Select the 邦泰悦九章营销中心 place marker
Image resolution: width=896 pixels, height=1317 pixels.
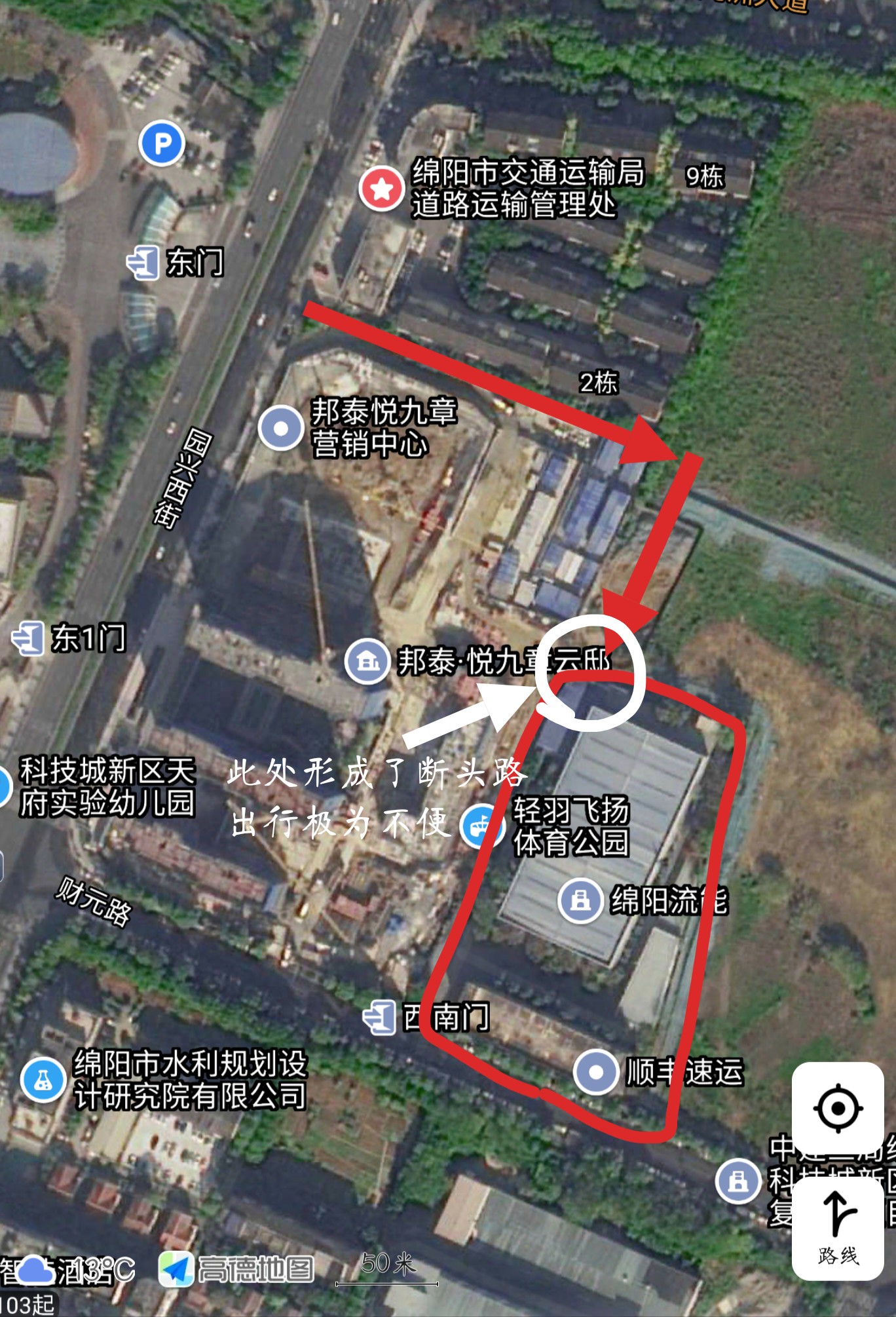[x=281, y=427]
